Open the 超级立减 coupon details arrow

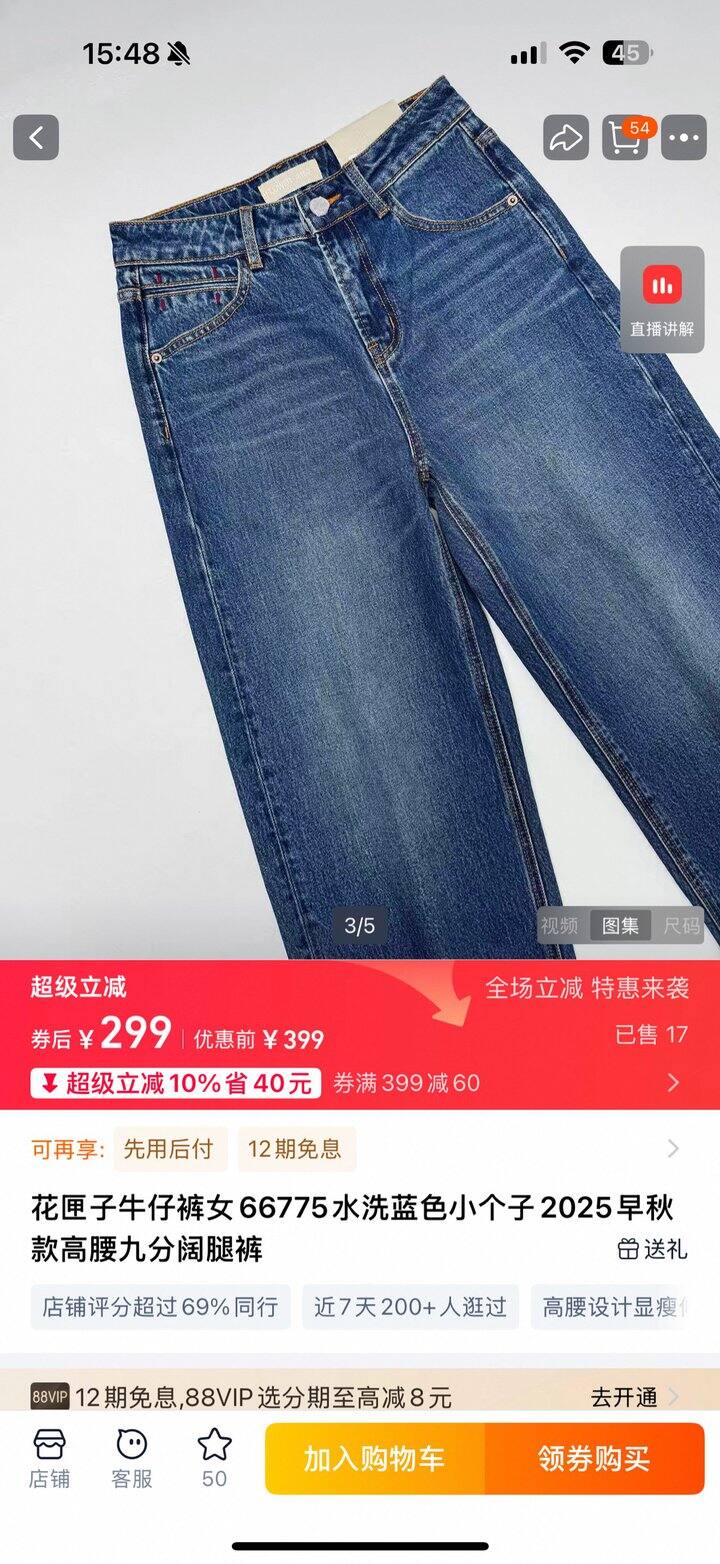click(x=673, y=1082)
